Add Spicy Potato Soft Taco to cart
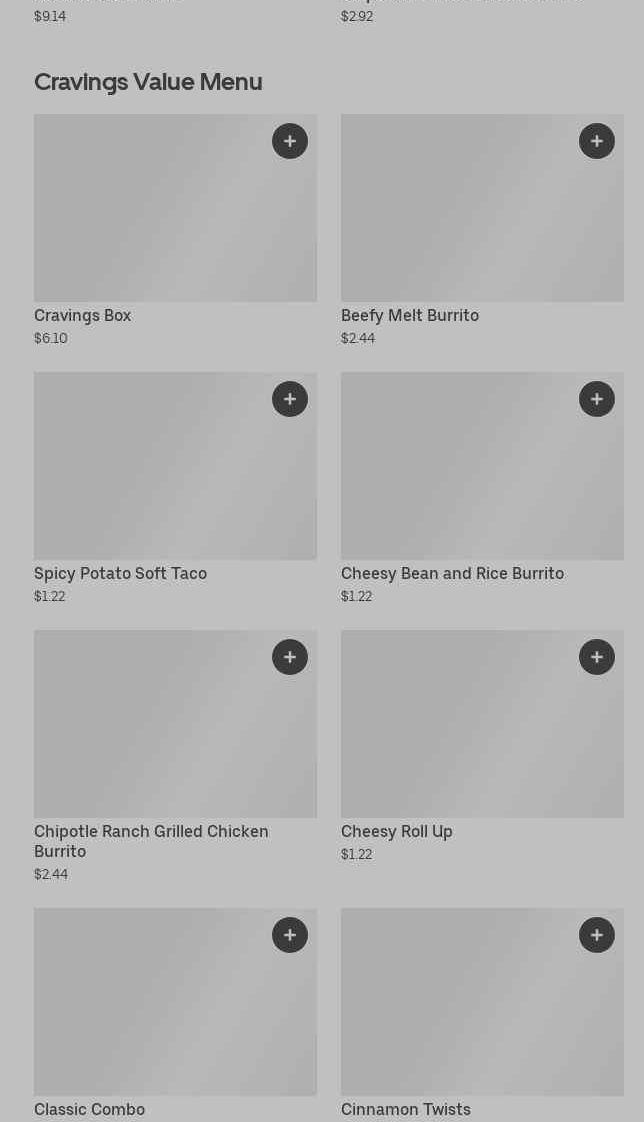Image resolution: width=644 pixels, height=1122 pixels. tap(290, 399)
